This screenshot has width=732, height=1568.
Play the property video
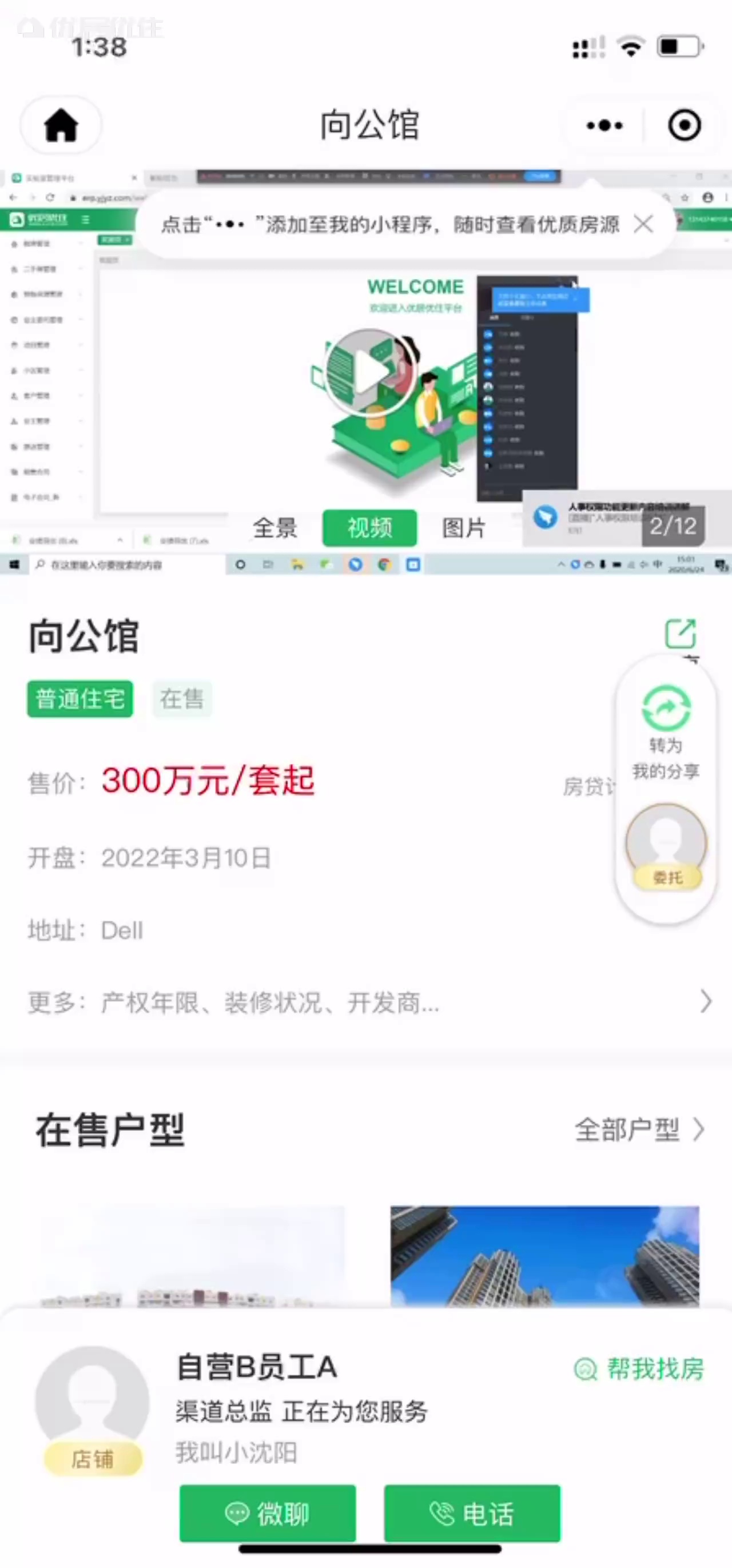click(369, 371)
